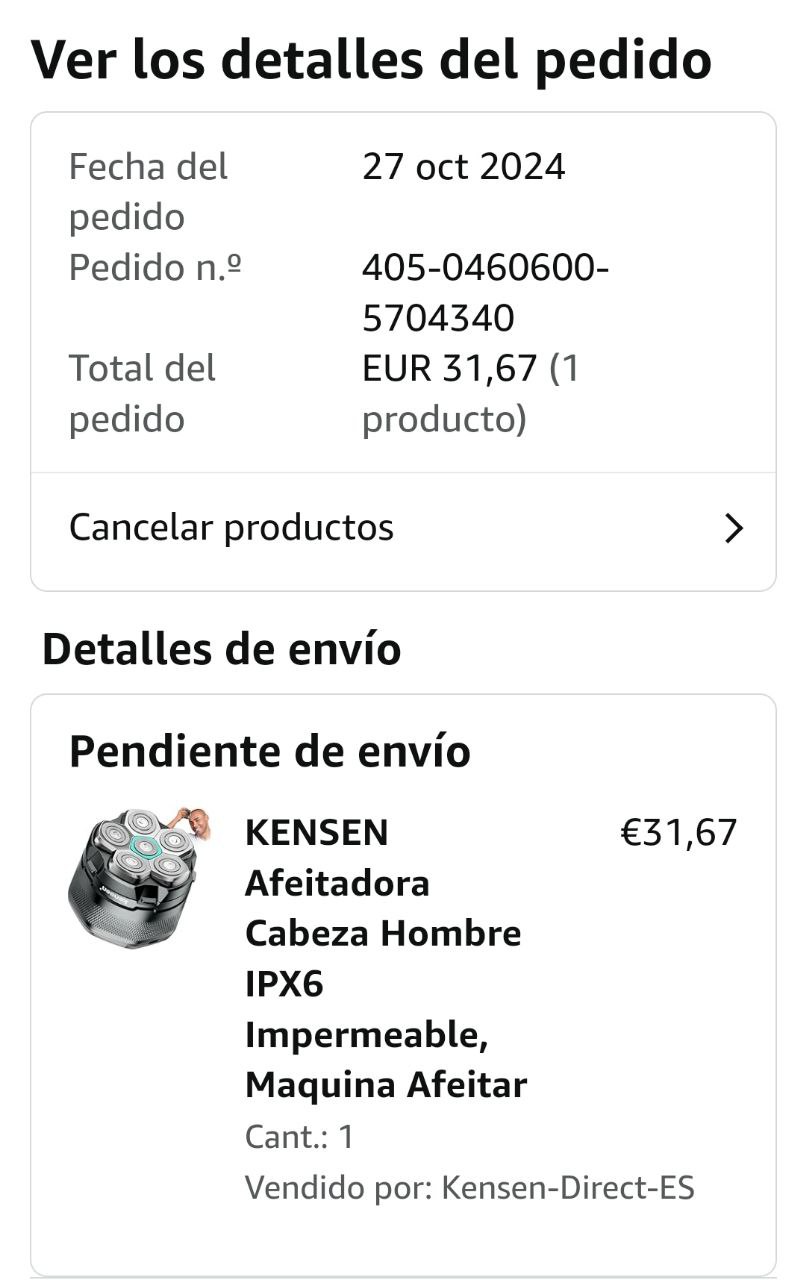Open the KENSEN Afeitadora Cabeza Hombre title
806x1280 pixels.
click(x=385, y=958)
